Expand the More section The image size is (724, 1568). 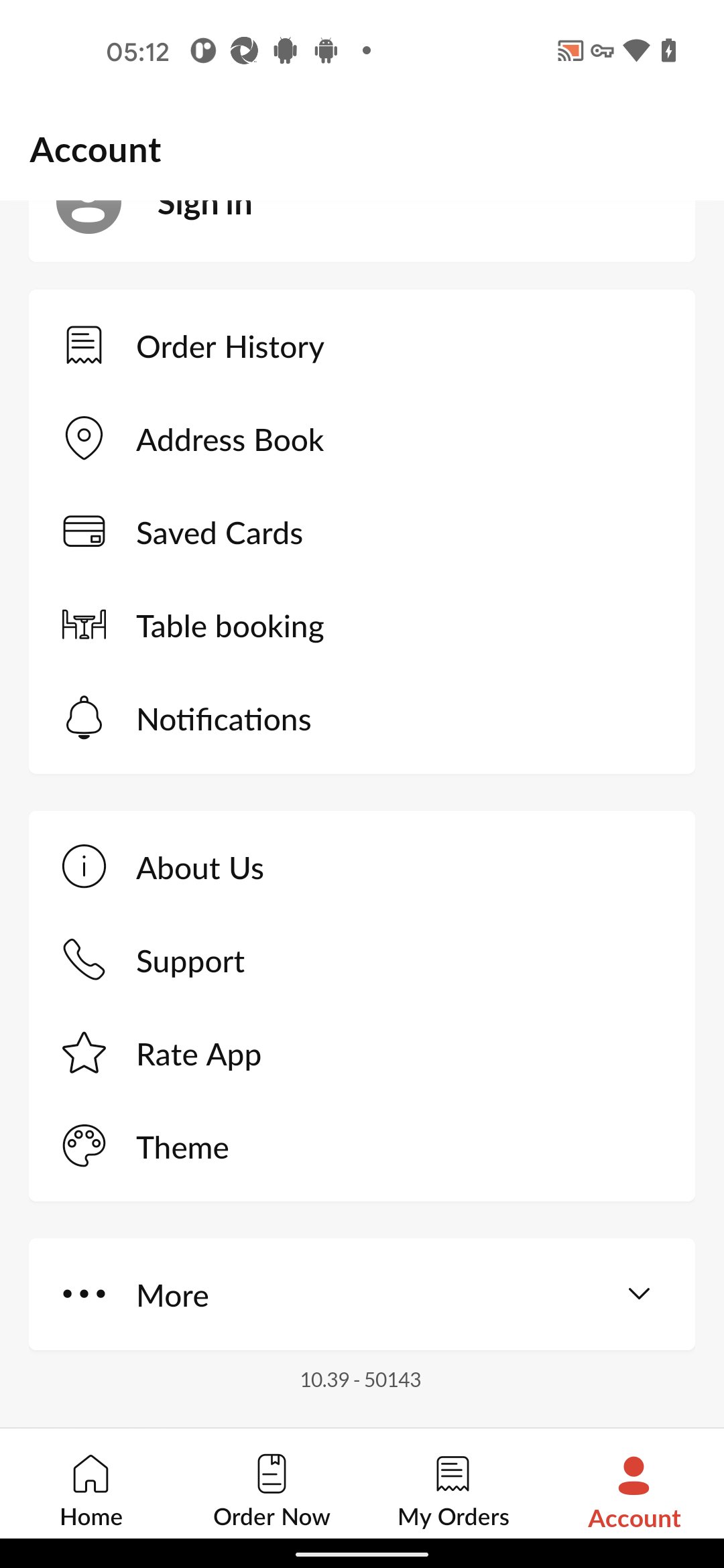click(x=362, y=1294)
